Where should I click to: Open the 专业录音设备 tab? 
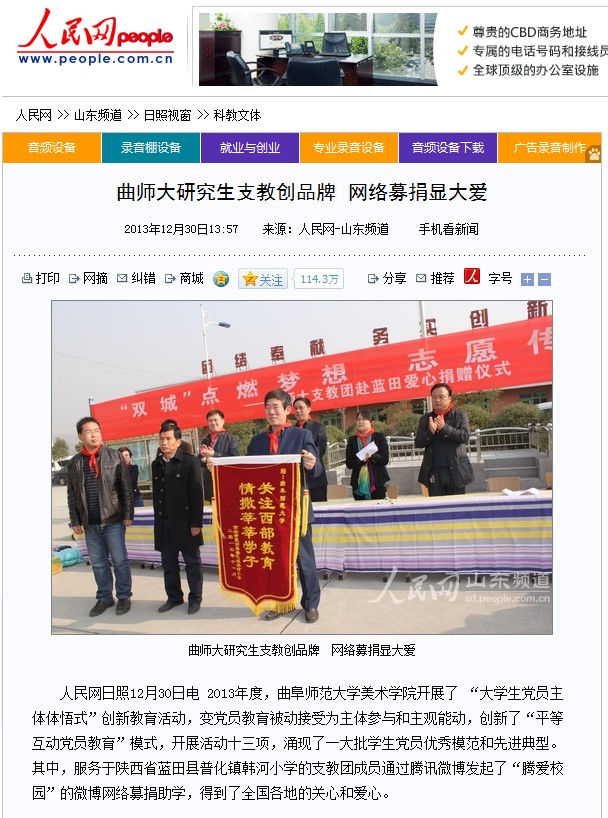pyautogui.click(x=349, y=148)
